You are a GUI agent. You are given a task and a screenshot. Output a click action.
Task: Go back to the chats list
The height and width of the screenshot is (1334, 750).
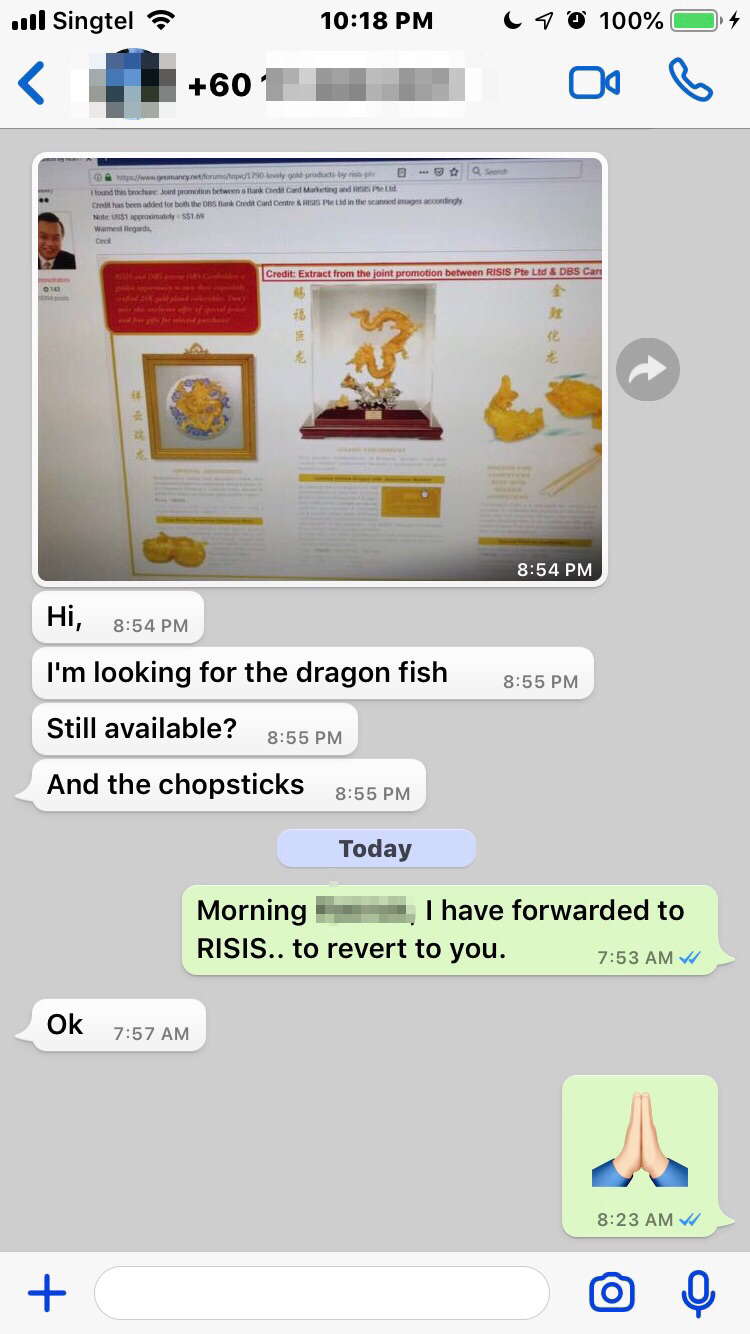pos(32,83)
